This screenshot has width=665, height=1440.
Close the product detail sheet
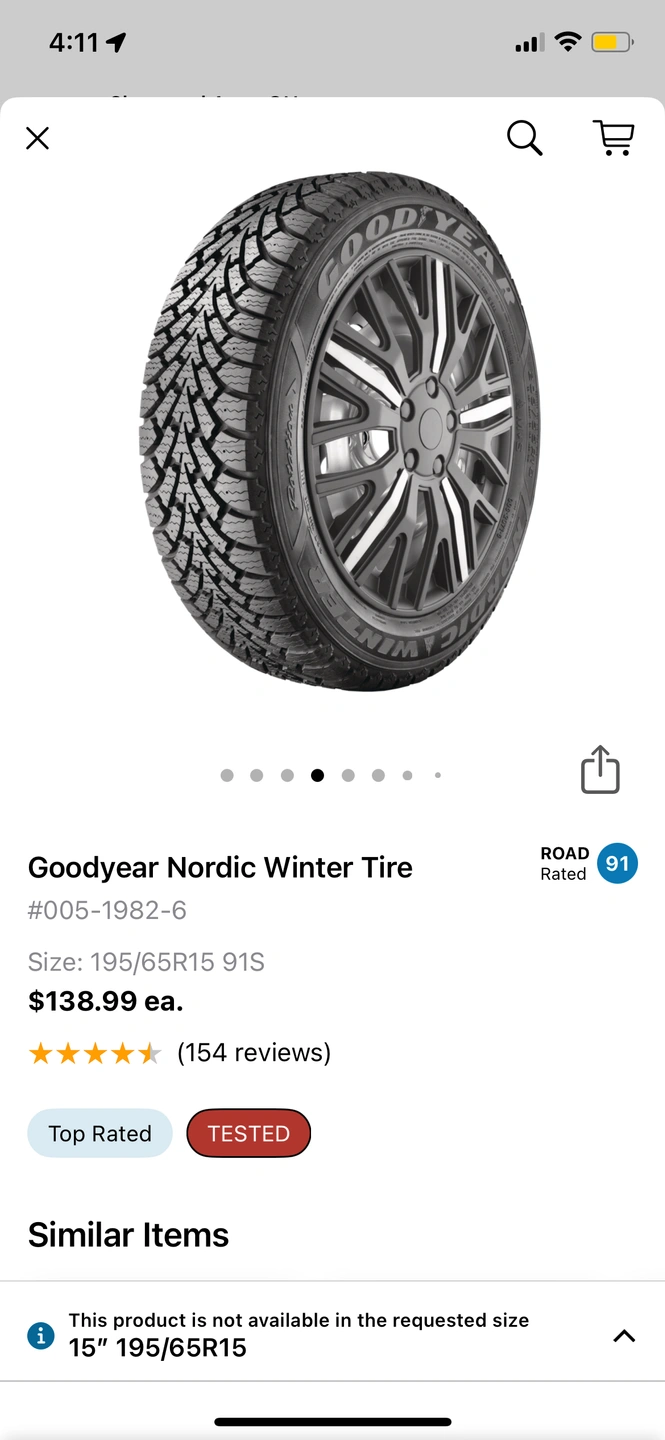[x=37, y=138]
